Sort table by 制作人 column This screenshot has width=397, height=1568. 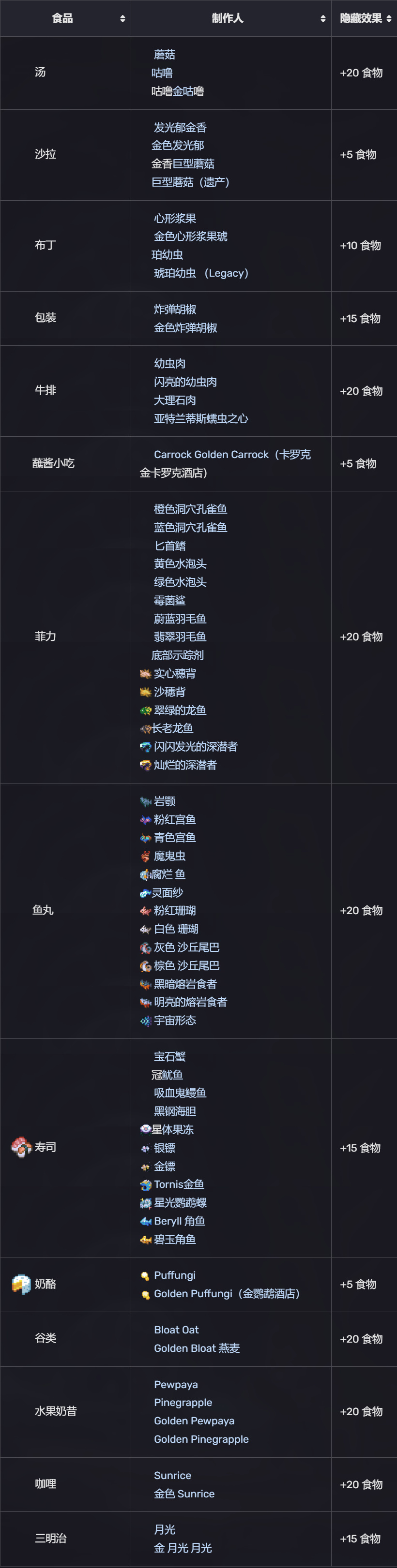coord(323,18)
